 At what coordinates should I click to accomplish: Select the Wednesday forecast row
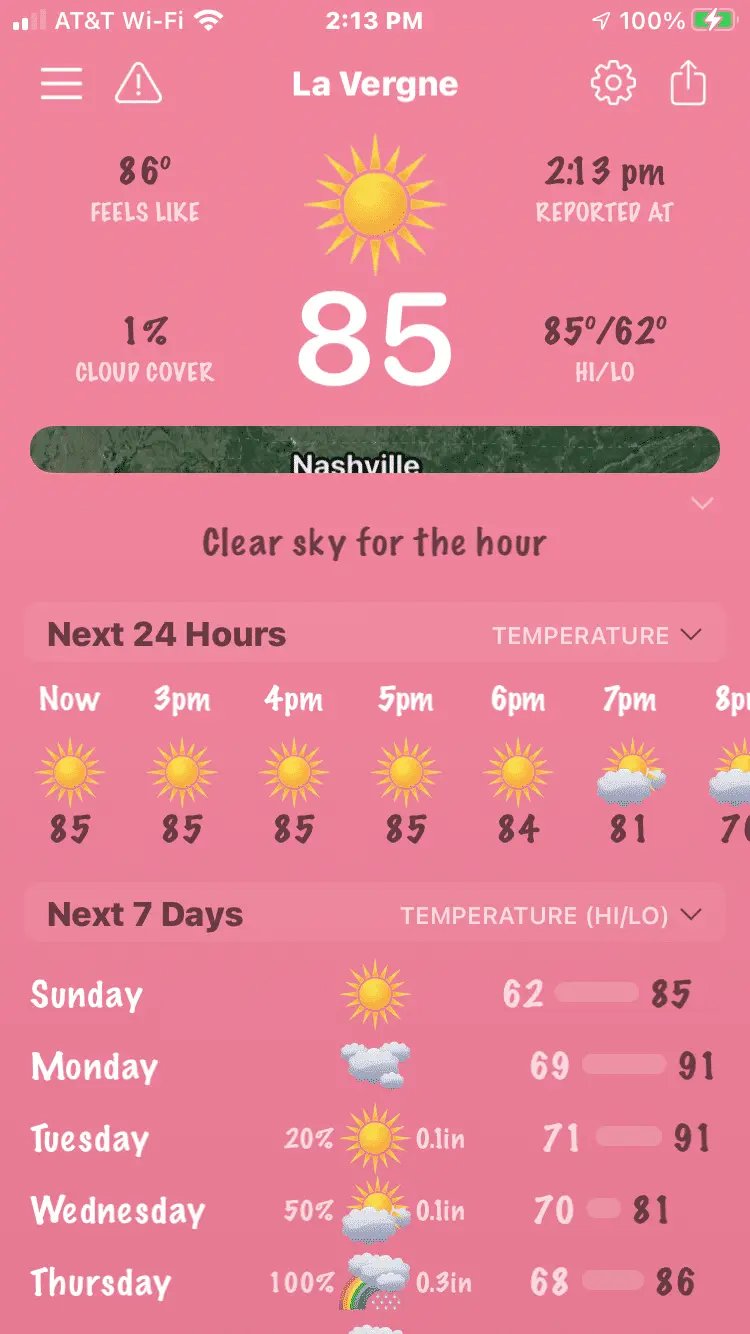(x=375, y=1211)
